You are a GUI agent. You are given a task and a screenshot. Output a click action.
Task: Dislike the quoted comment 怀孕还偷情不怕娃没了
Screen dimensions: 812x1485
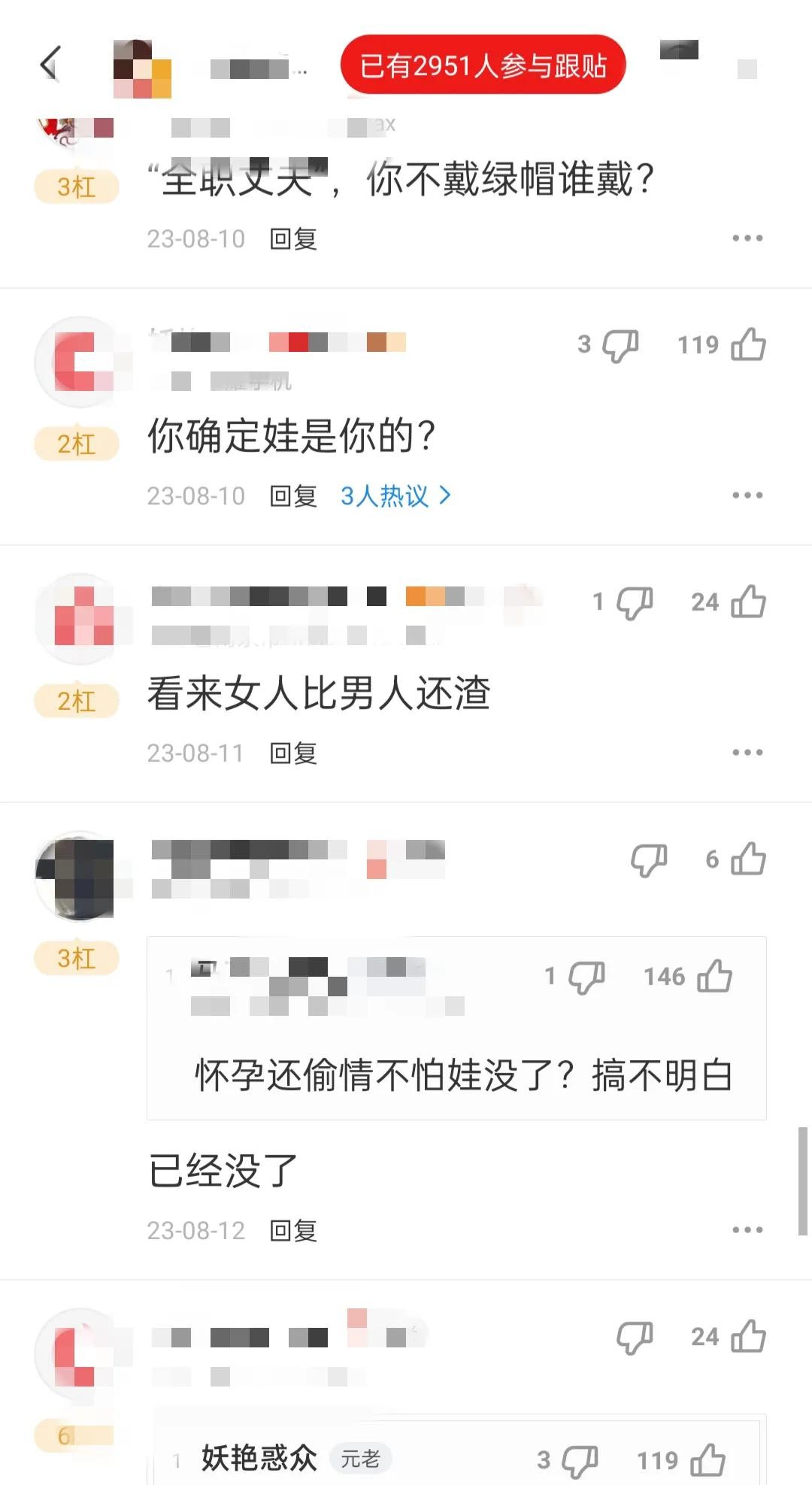[586, 977]
